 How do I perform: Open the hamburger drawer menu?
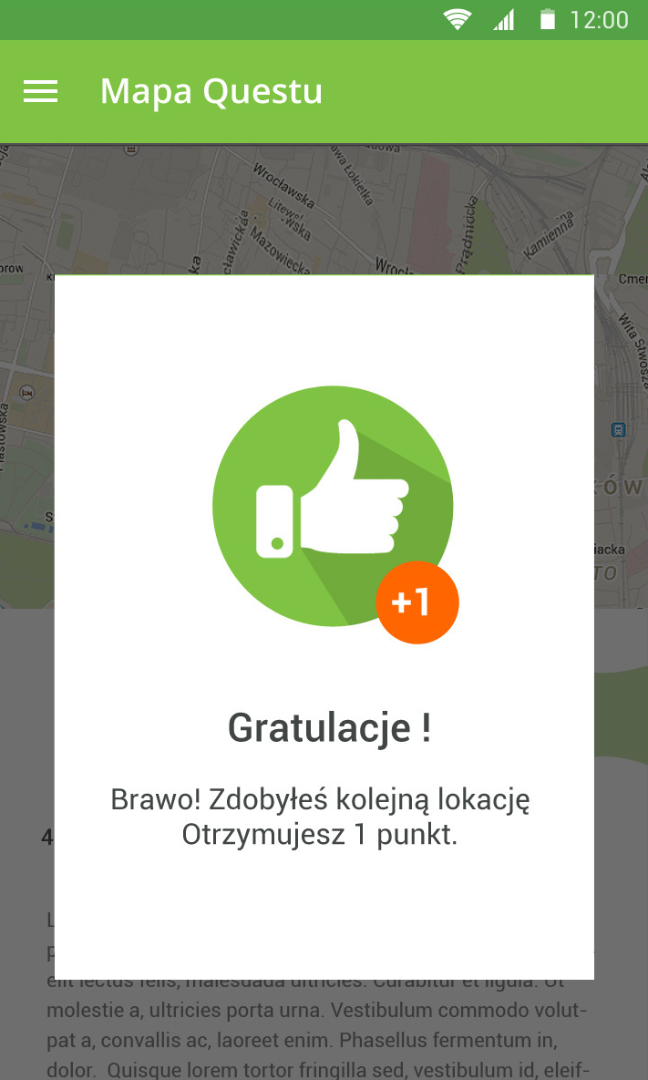tap(40, 91)
